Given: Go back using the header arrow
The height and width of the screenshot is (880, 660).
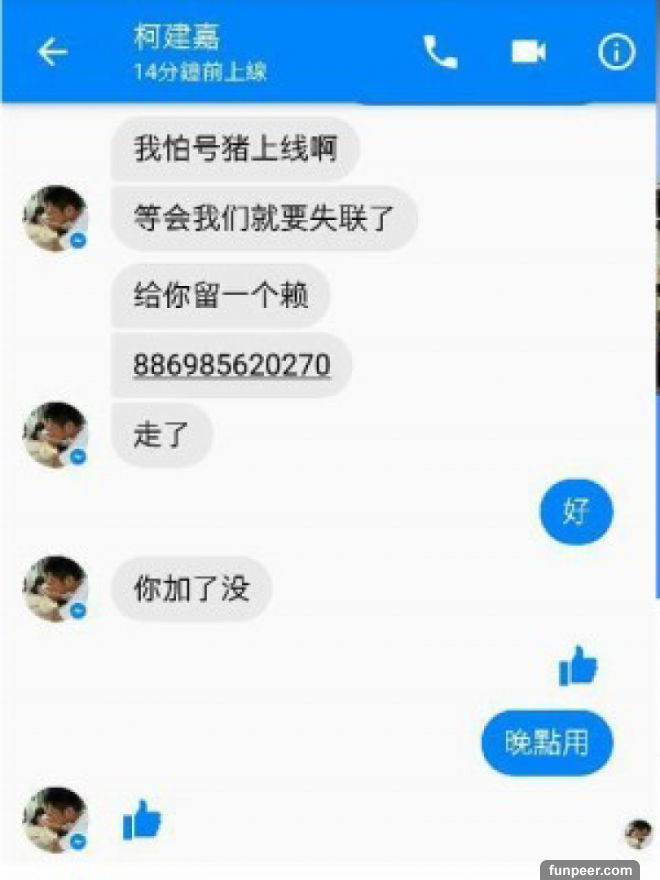Looking at the screenshot, I should 52,52.
